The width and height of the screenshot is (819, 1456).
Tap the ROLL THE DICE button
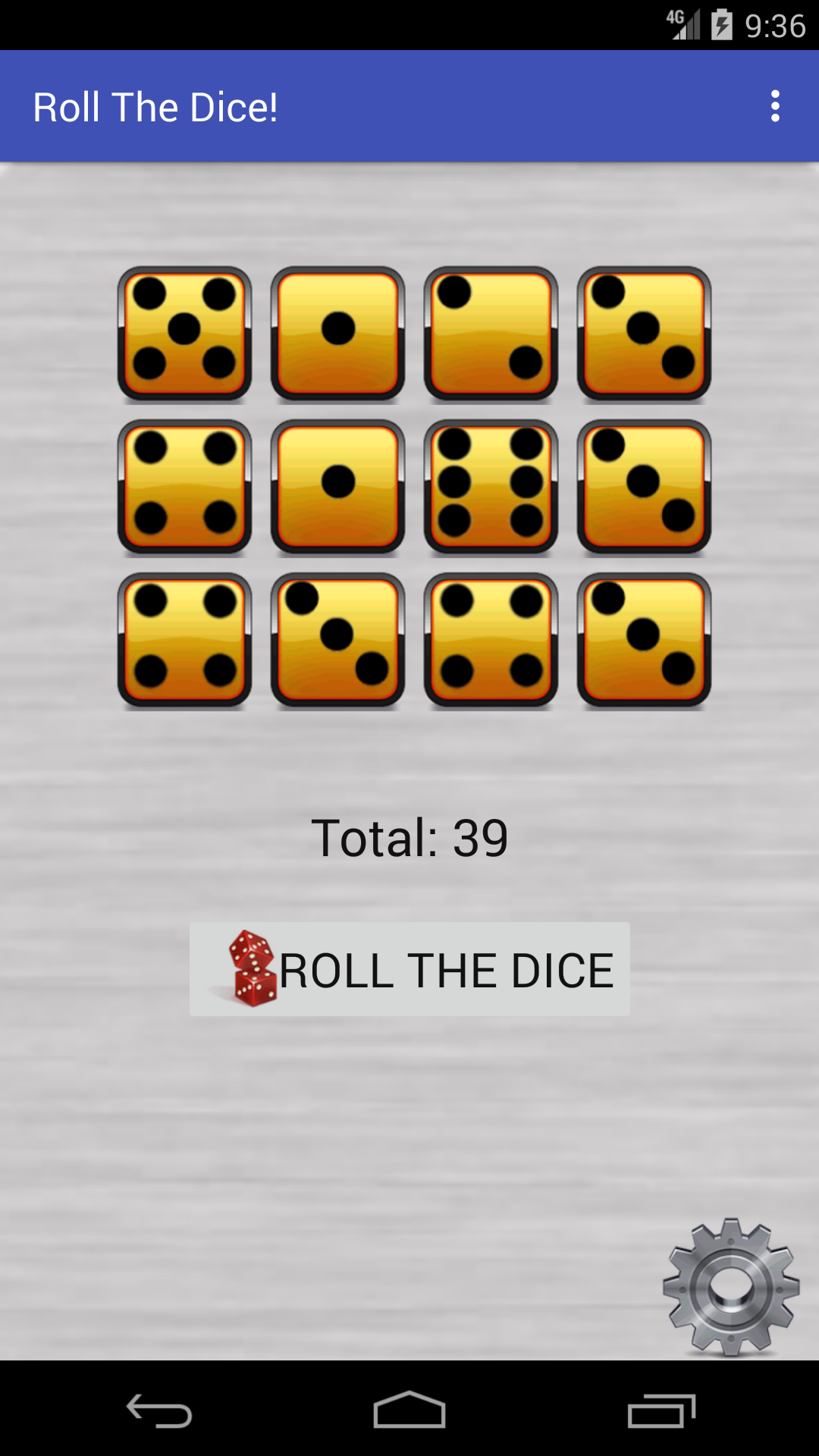409,969
